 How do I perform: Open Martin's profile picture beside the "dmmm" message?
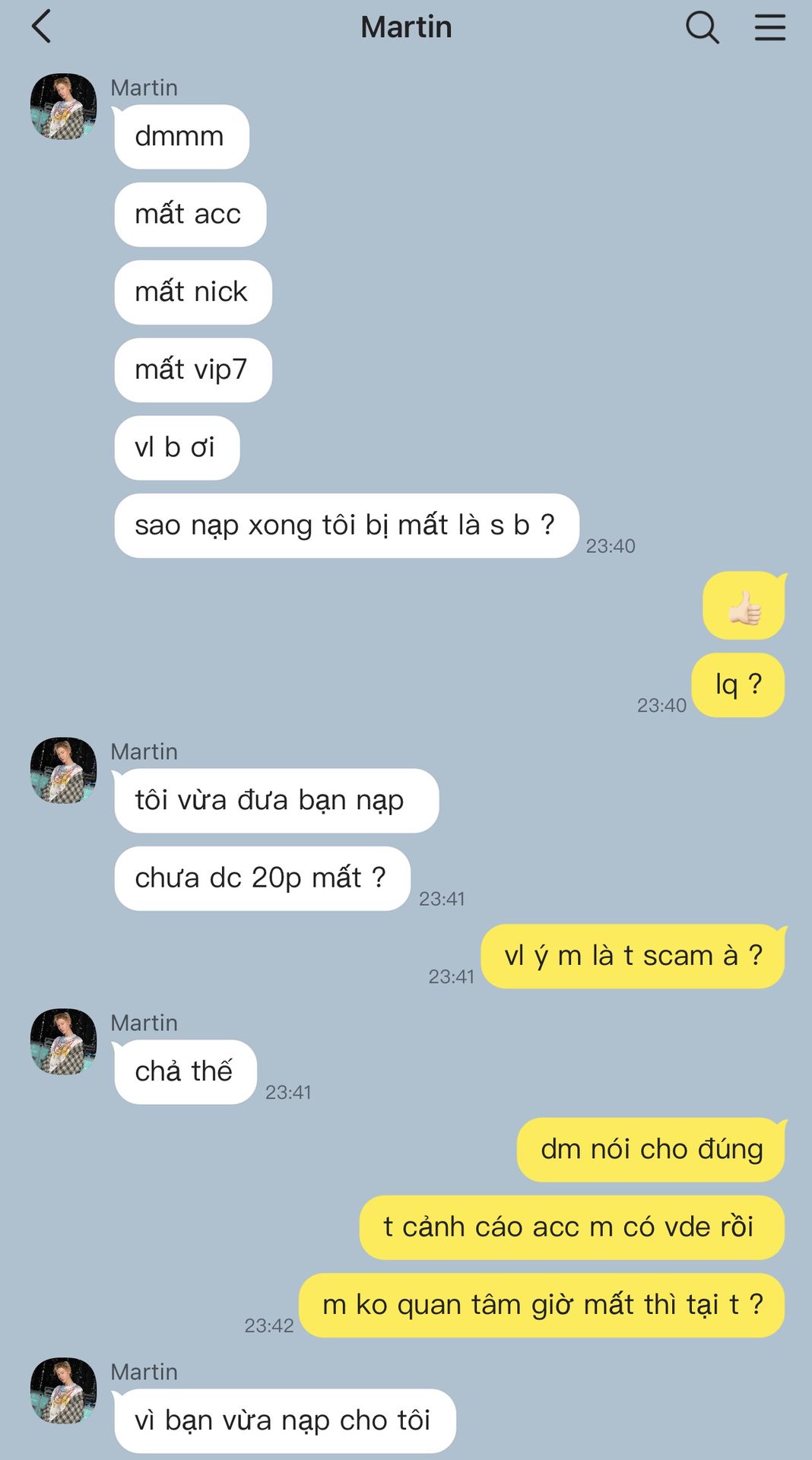point(64,106)
